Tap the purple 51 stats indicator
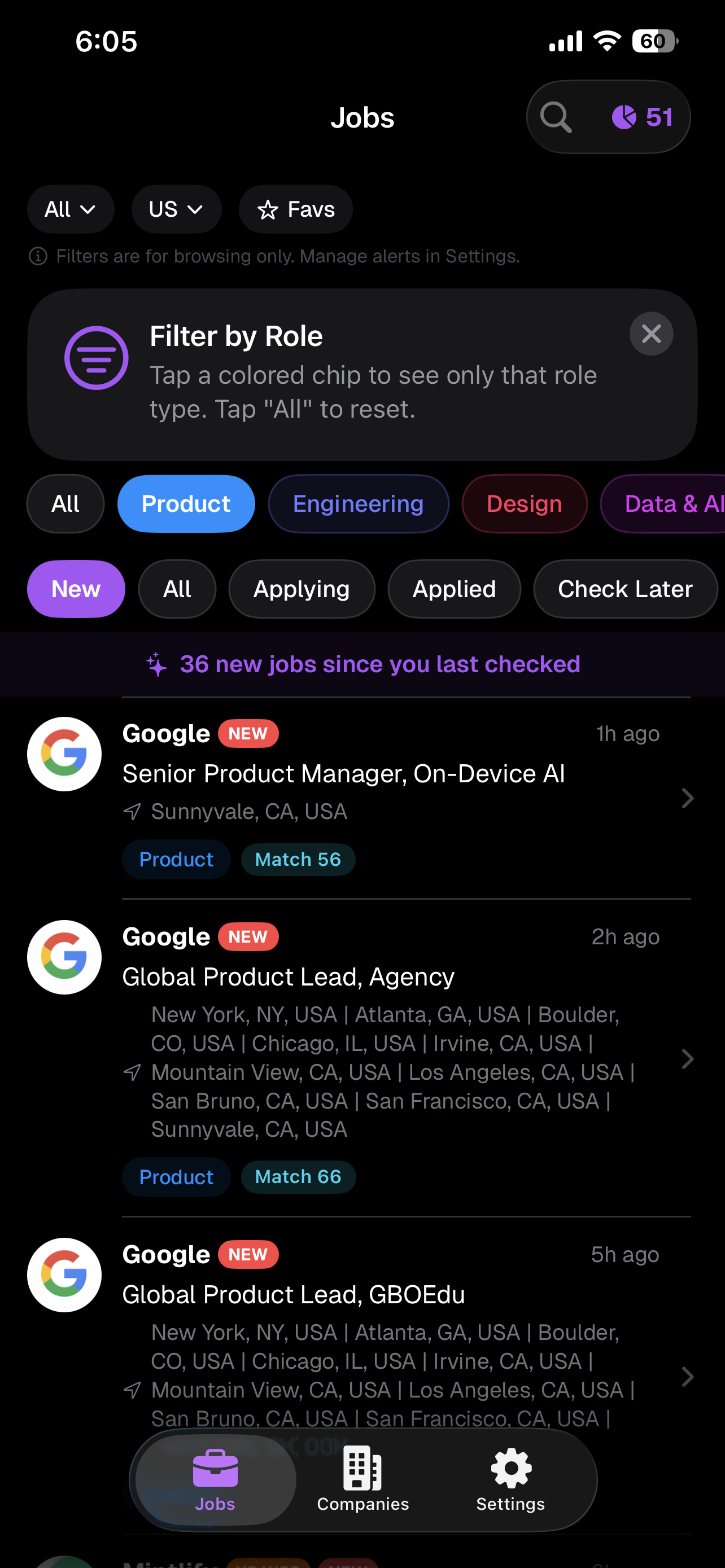Screen dimensions: 725x1568 coord(642,117)
